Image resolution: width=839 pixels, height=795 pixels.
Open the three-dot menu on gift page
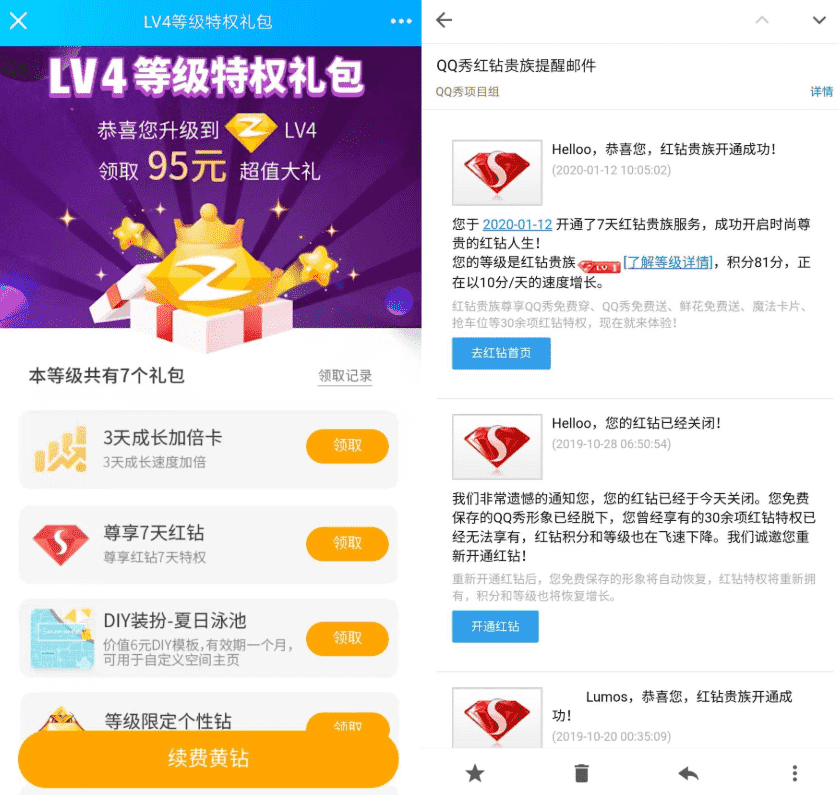click(401, 21)
